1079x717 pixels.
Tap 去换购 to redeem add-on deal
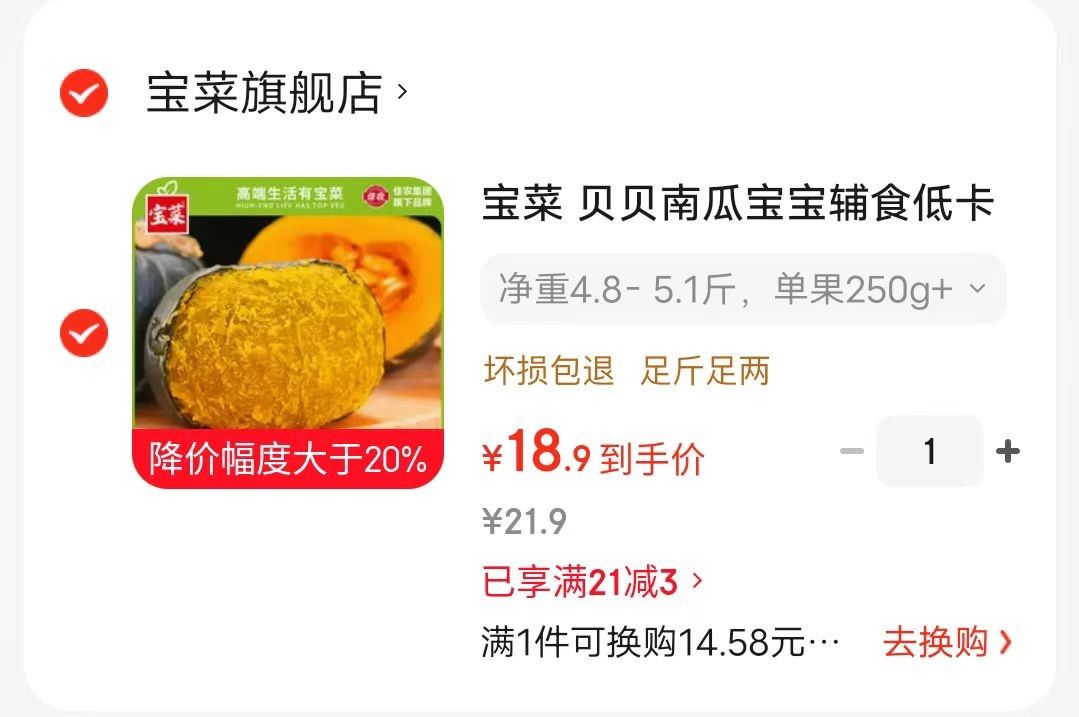click(946, 642)
